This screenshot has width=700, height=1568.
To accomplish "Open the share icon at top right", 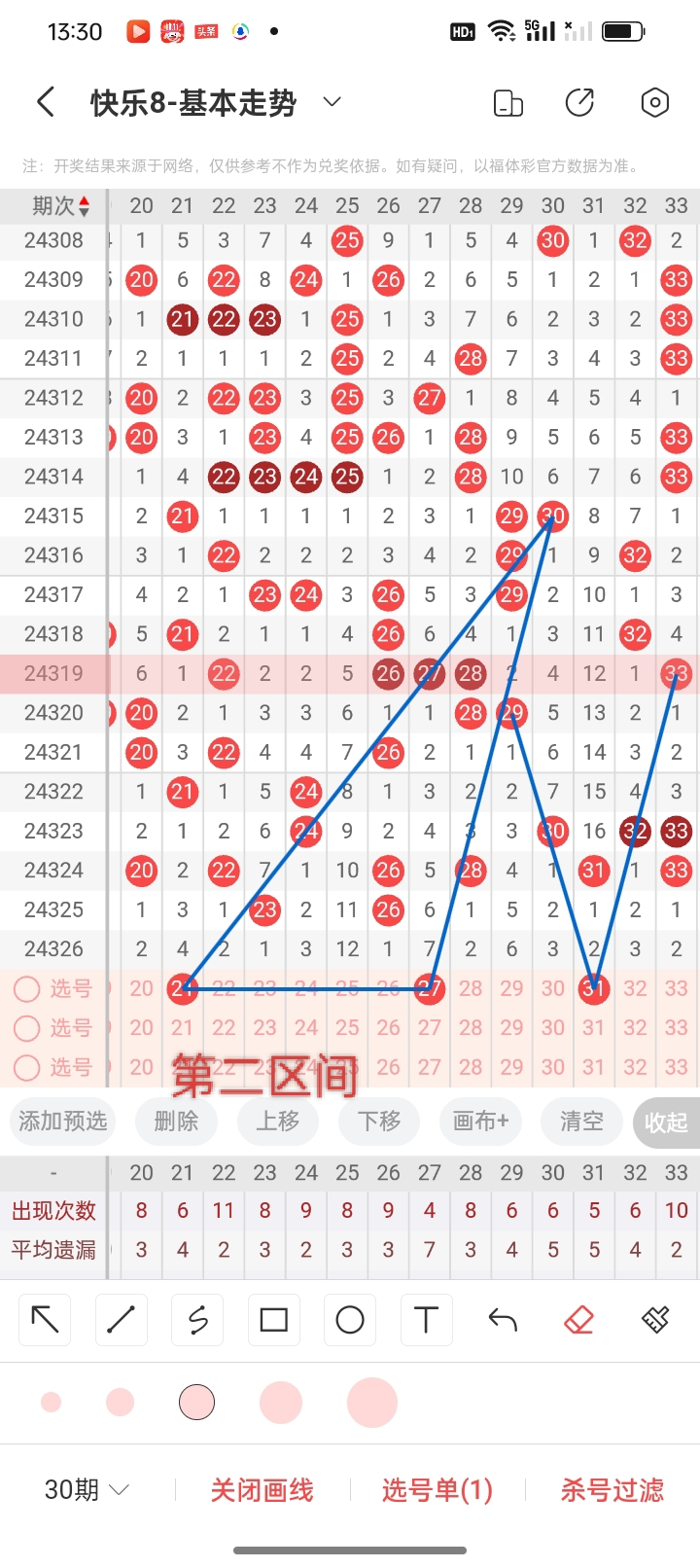I will [x=579, y=101].
